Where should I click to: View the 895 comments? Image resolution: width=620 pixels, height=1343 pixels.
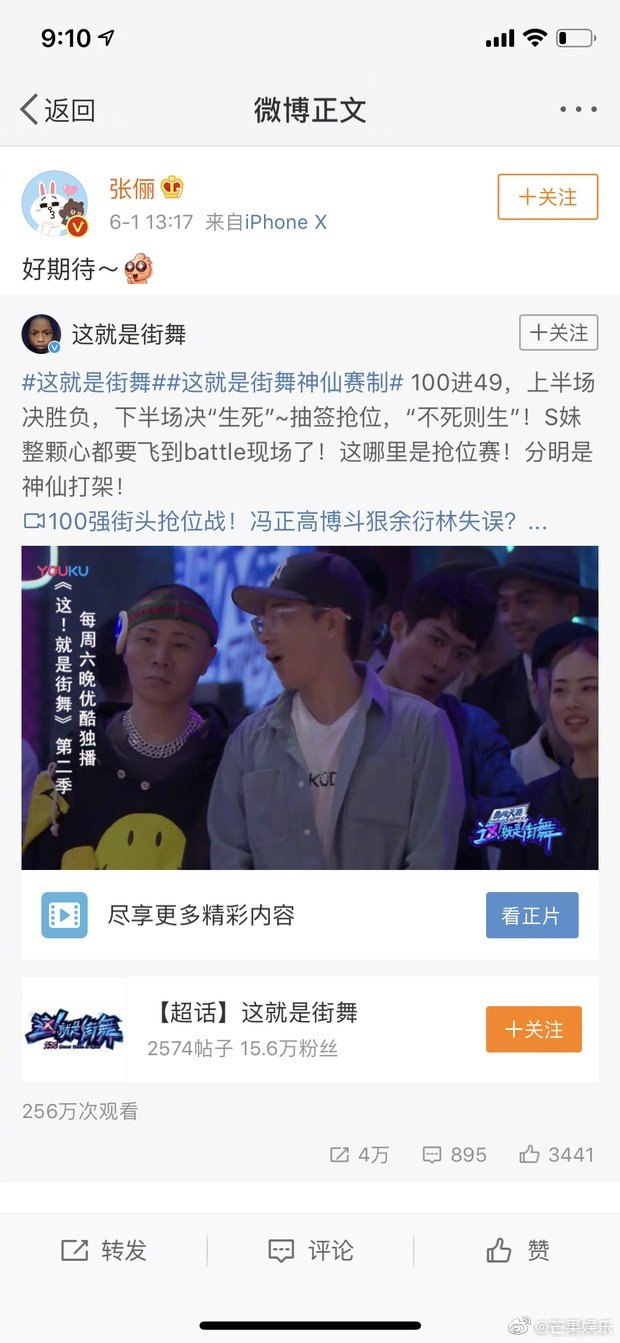(x=455, y=1154)
